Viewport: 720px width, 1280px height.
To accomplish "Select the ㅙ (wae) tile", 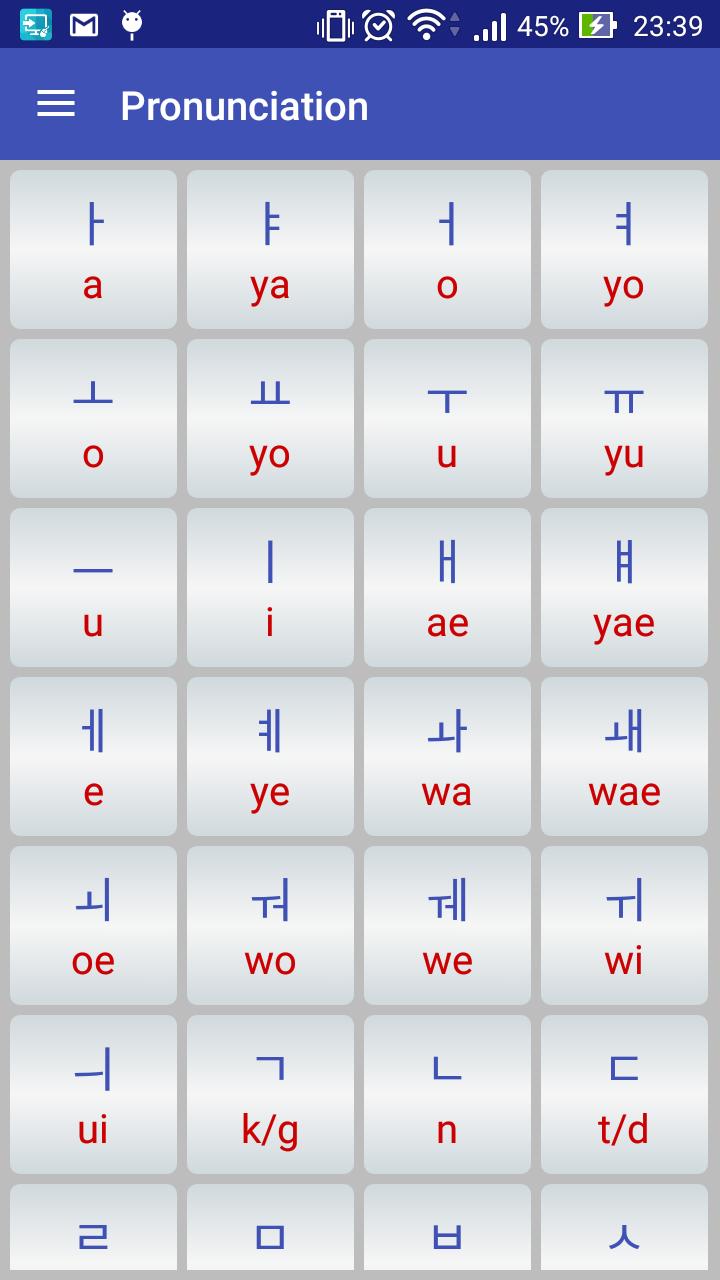I will point(624,756).
